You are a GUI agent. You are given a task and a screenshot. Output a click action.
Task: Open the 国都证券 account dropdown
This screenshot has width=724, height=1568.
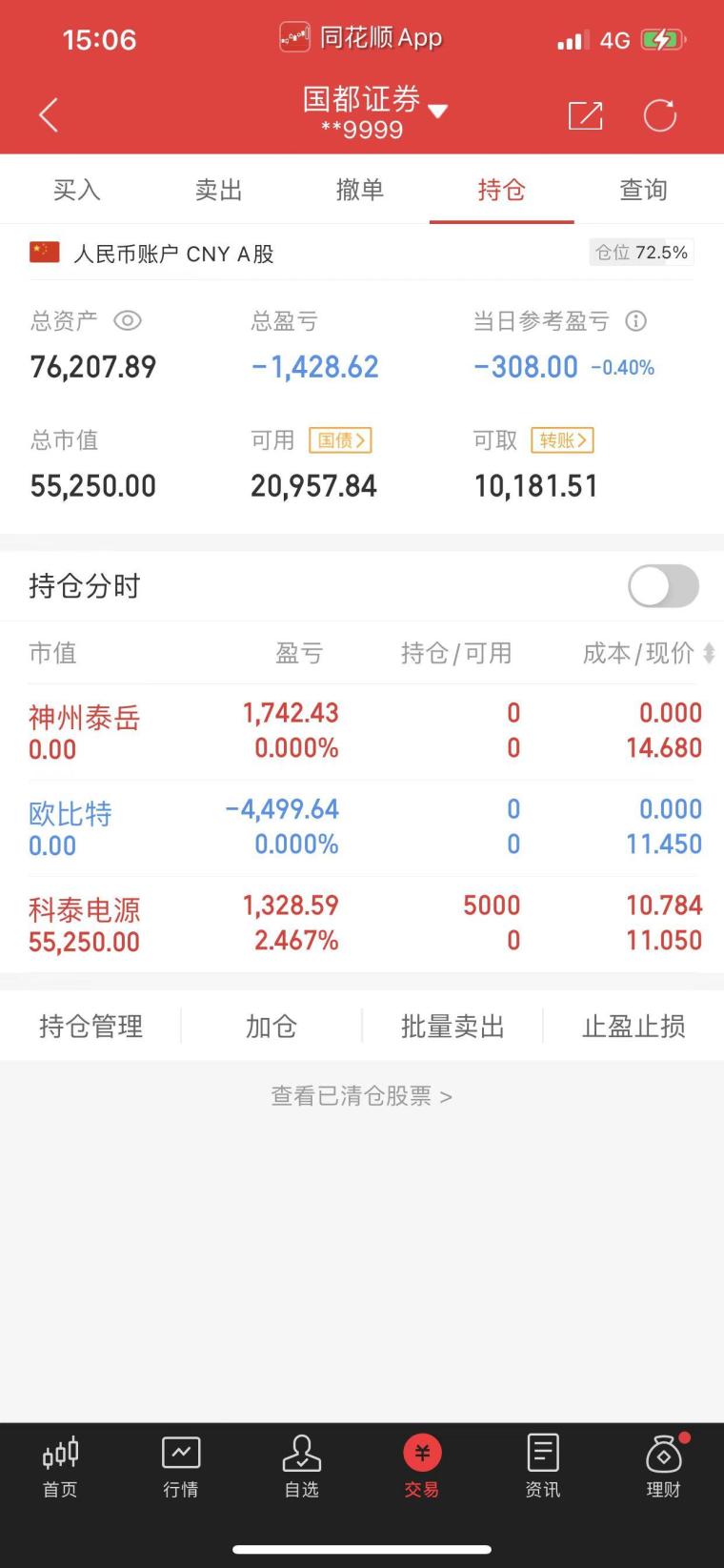(x=375, y=112)
